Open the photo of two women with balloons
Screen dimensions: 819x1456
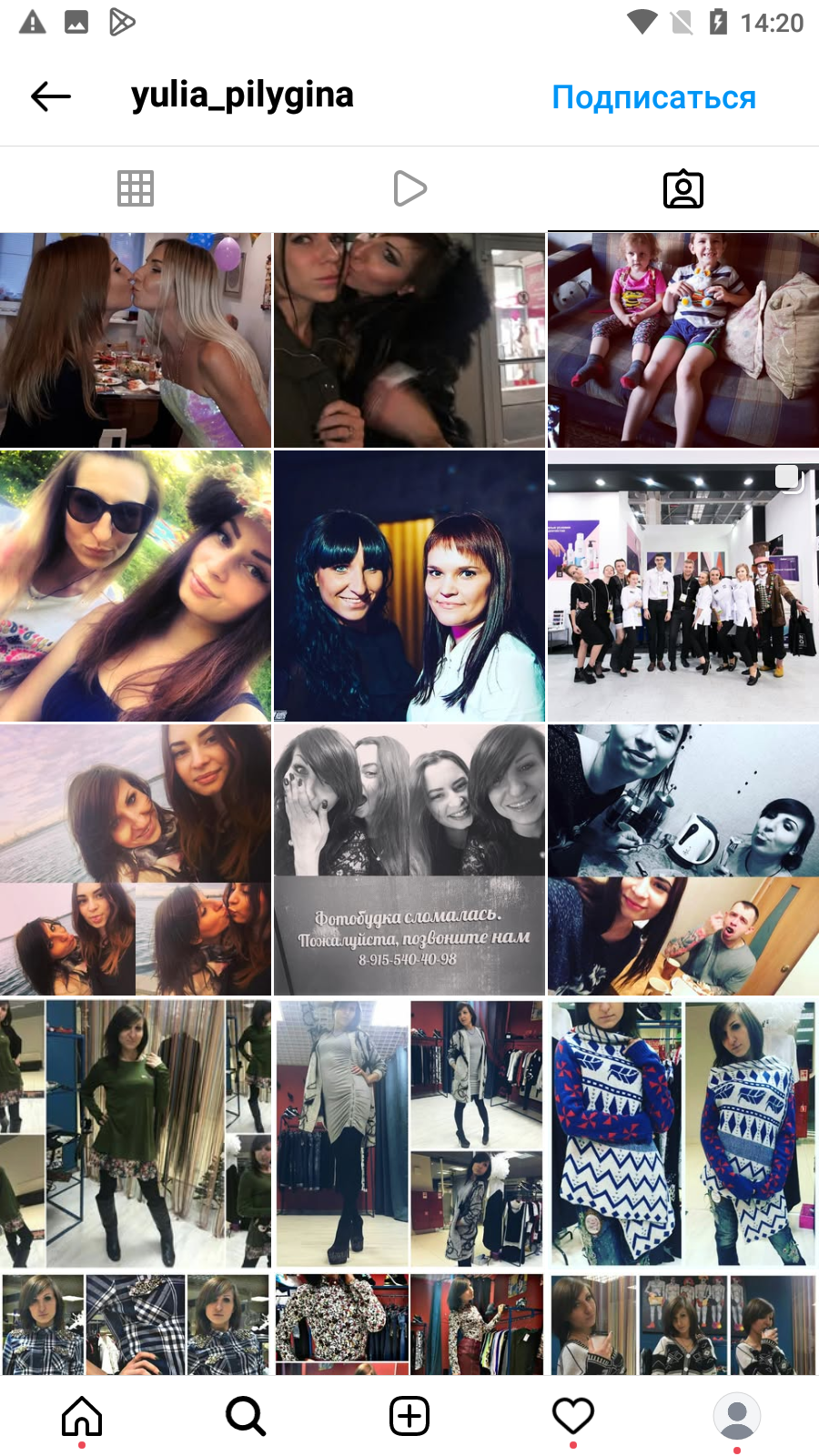pos(136,340)
